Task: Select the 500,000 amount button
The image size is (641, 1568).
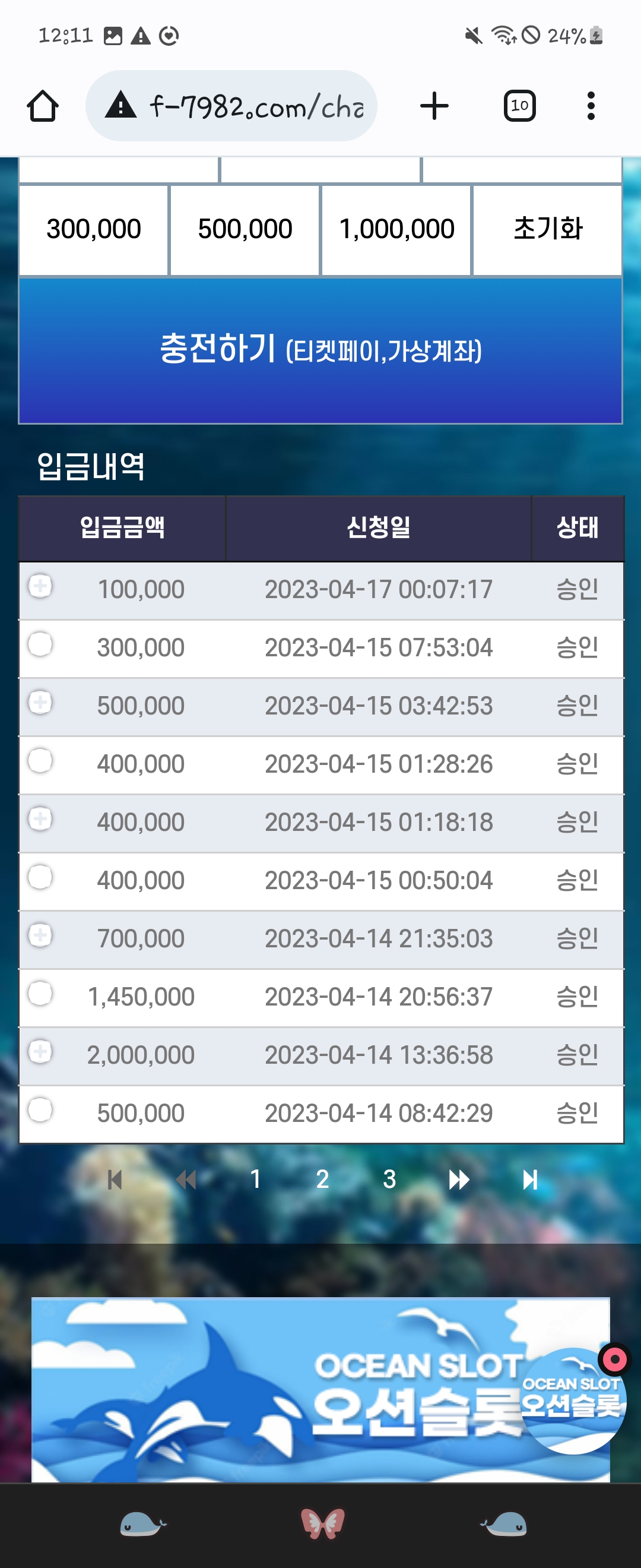Action: tap(245, 229)
